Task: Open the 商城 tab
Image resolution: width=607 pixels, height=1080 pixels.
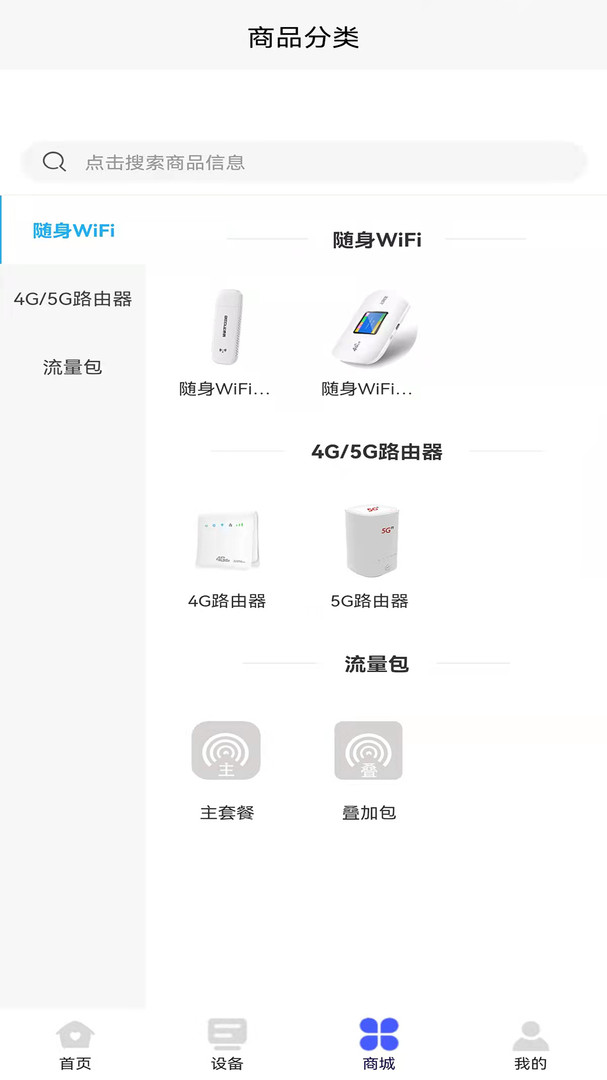Action: click(x=379, y=1044)
